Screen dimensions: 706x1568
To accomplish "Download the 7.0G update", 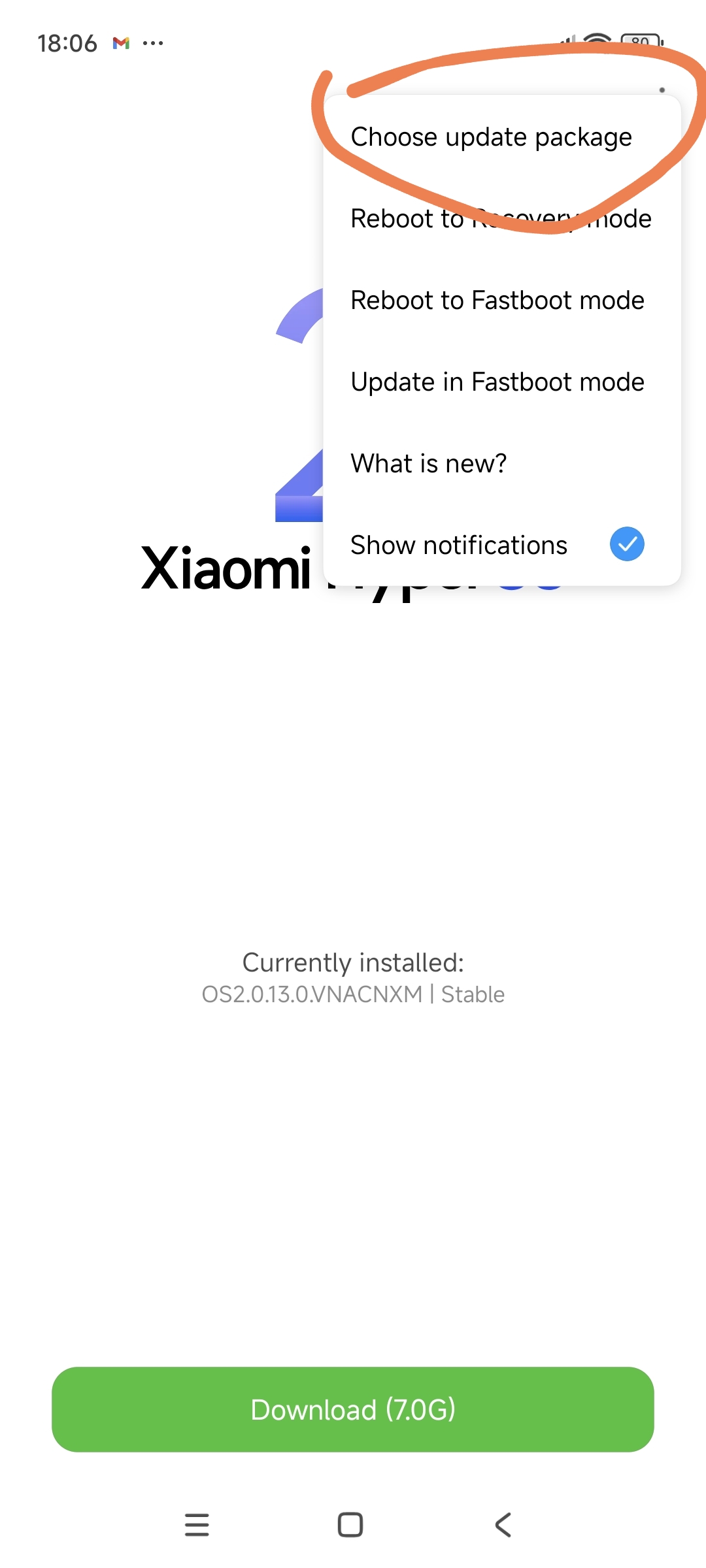I will (353, 1409).
